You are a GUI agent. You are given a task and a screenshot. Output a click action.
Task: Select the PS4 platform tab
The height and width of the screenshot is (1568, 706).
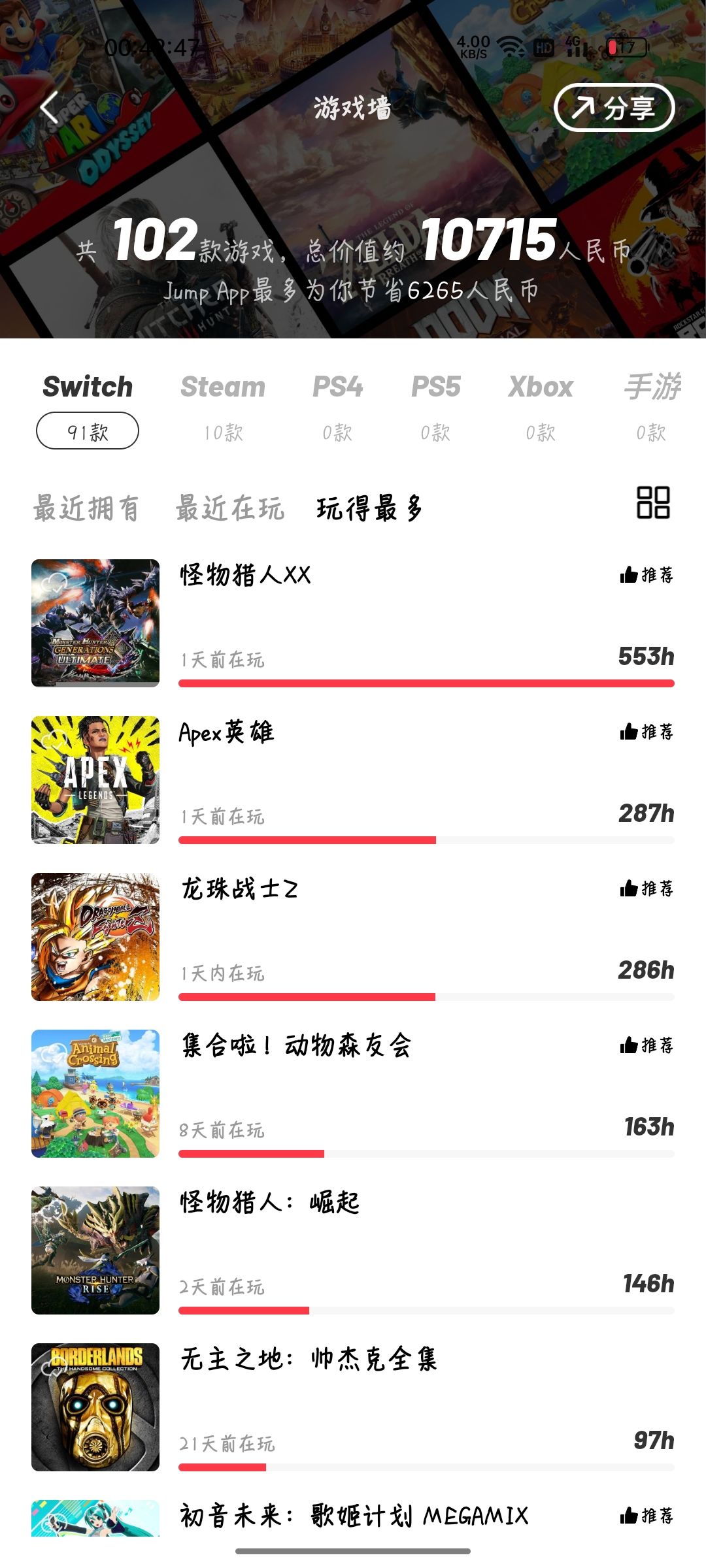(337, 406)
